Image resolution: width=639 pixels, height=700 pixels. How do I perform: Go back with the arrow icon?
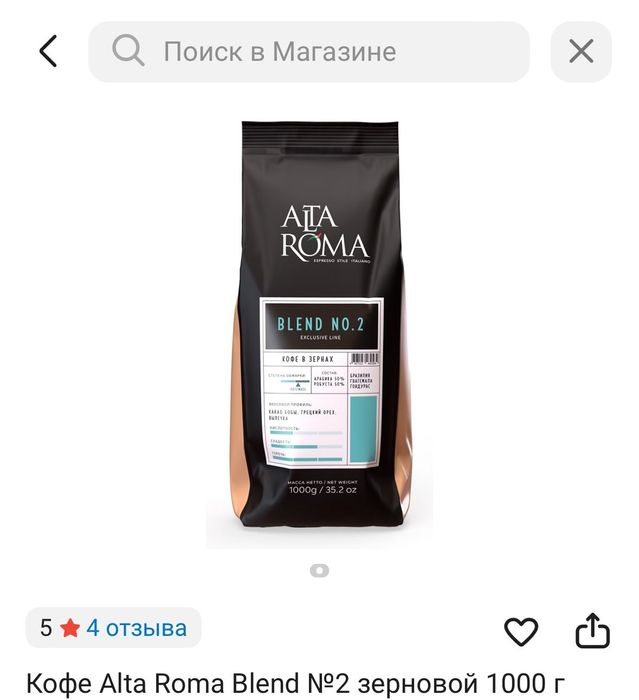[x=47, y=51]
